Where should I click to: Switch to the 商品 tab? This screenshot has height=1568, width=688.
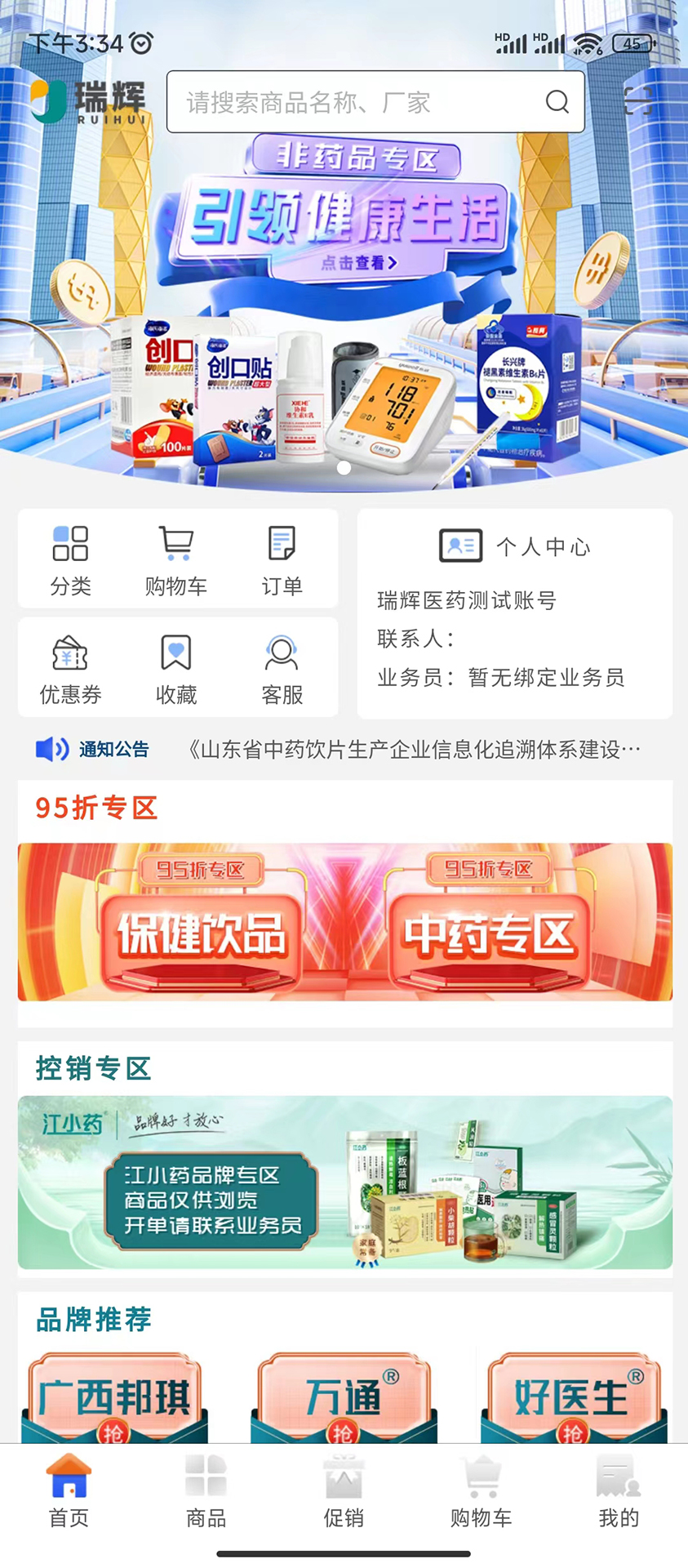point(206,1491)
